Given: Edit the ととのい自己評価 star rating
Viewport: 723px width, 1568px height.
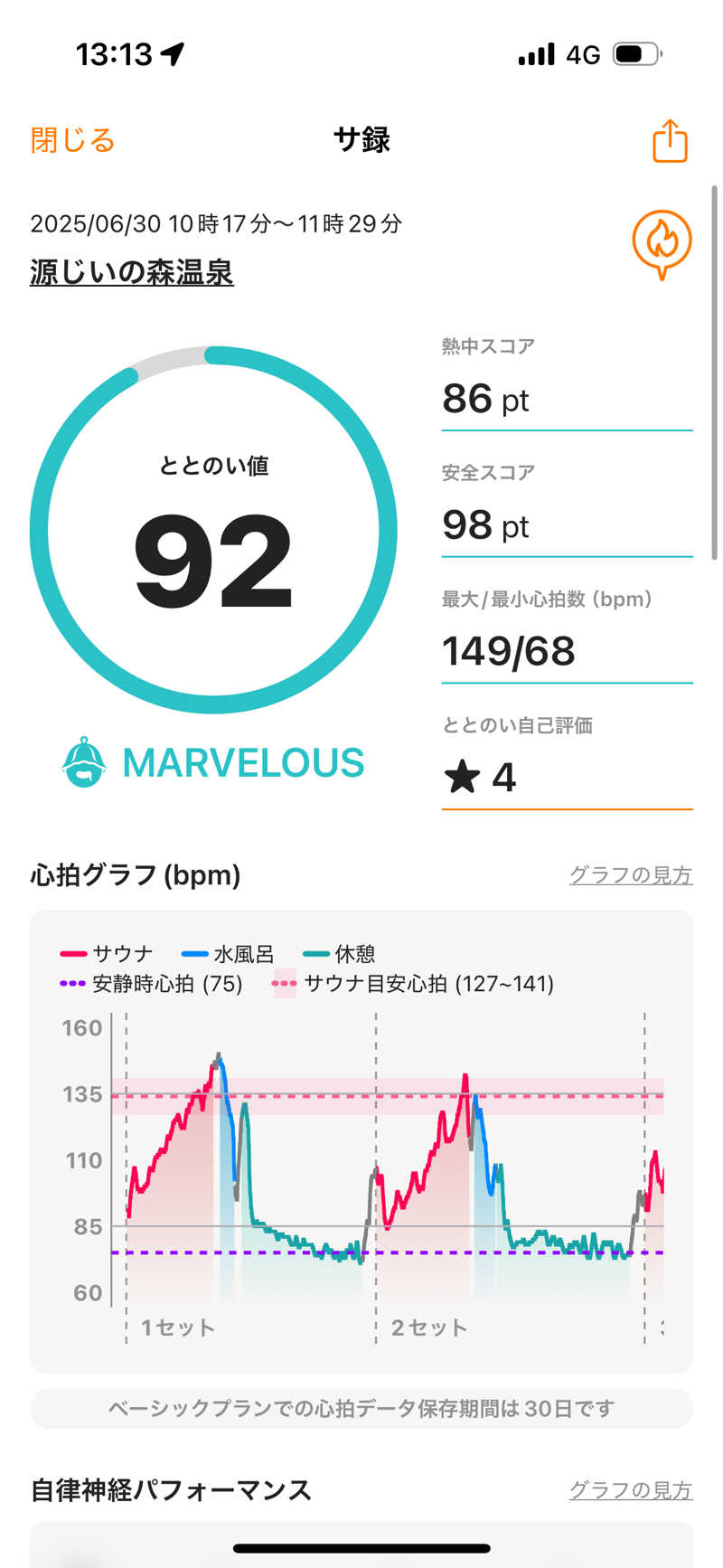Looking at the screenshot, I should (x=566, y=777).
